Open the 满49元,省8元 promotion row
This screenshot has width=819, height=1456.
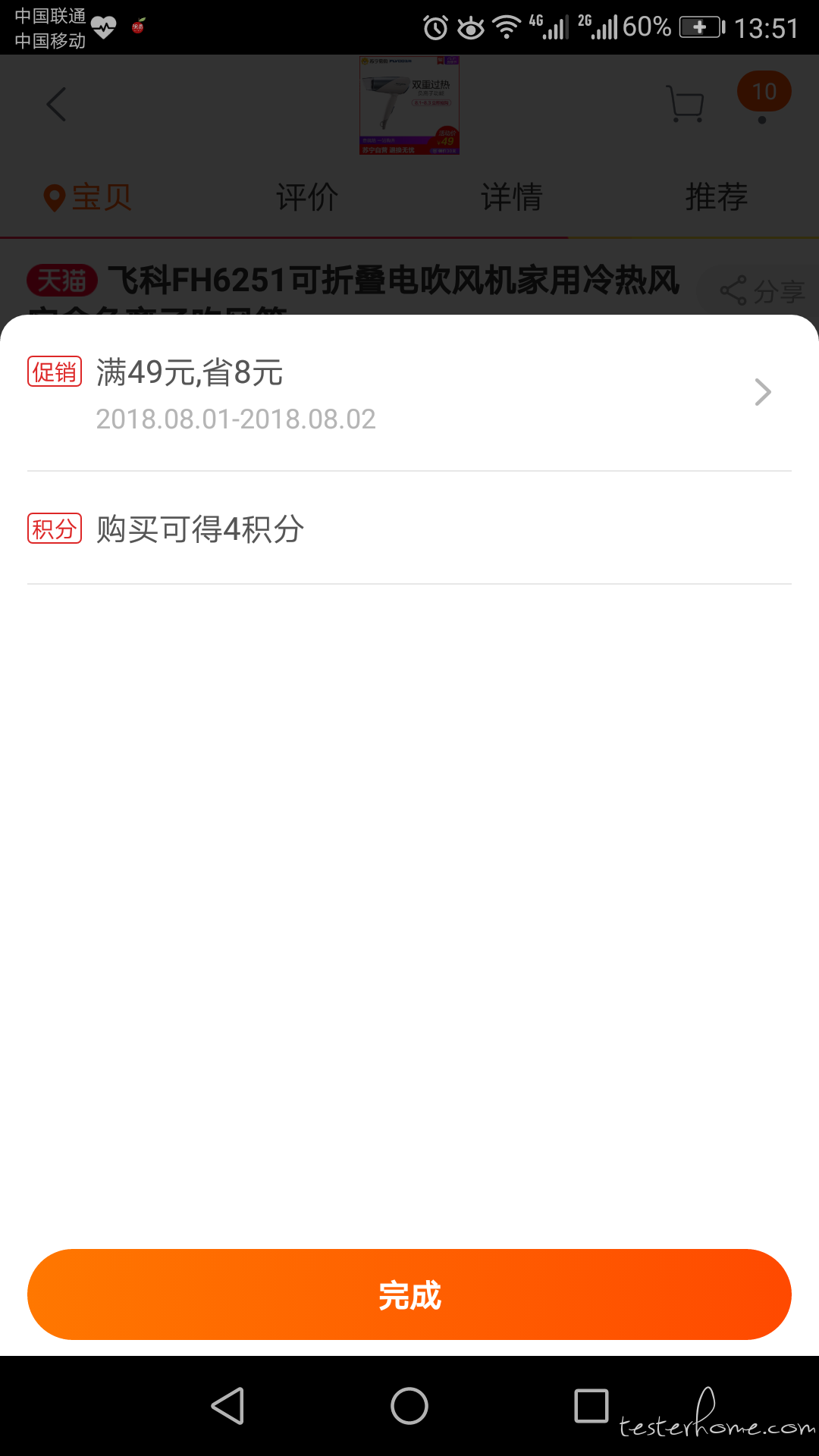409,393
